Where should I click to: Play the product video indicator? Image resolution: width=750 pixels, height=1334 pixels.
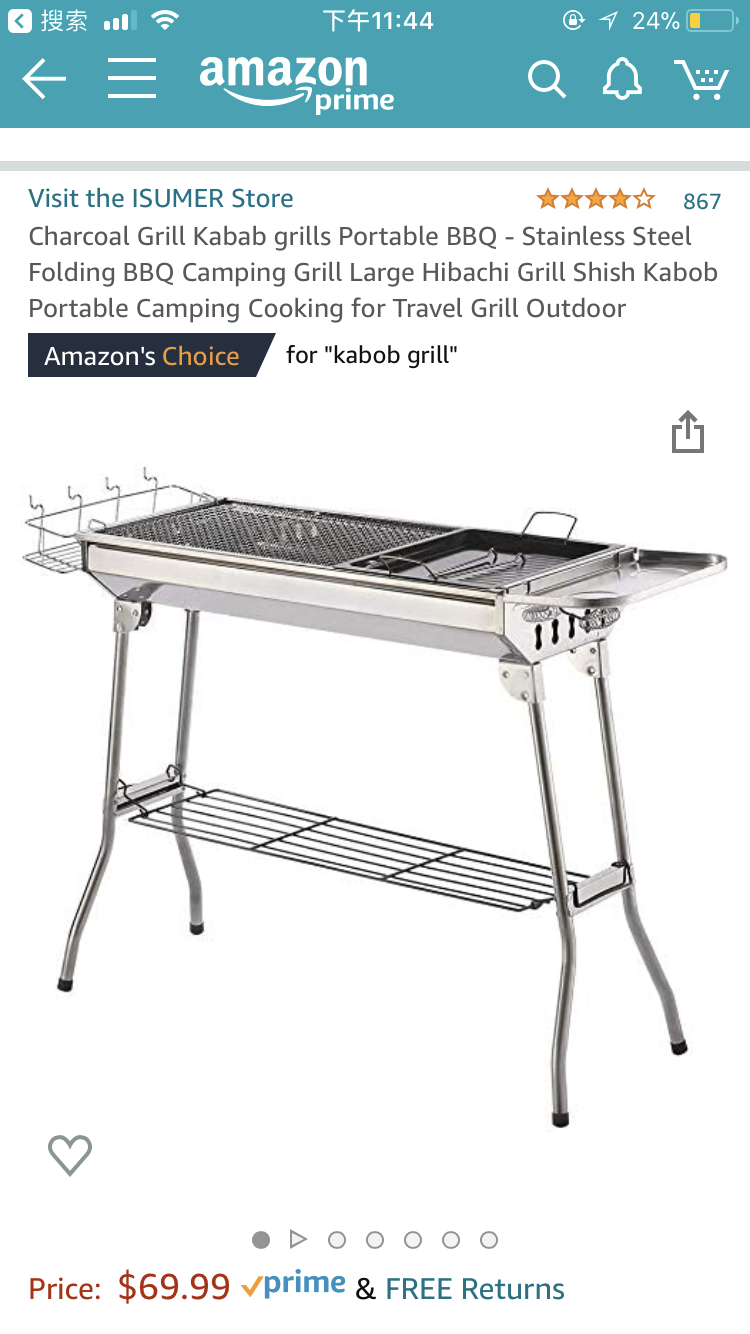click(298, 1240)
